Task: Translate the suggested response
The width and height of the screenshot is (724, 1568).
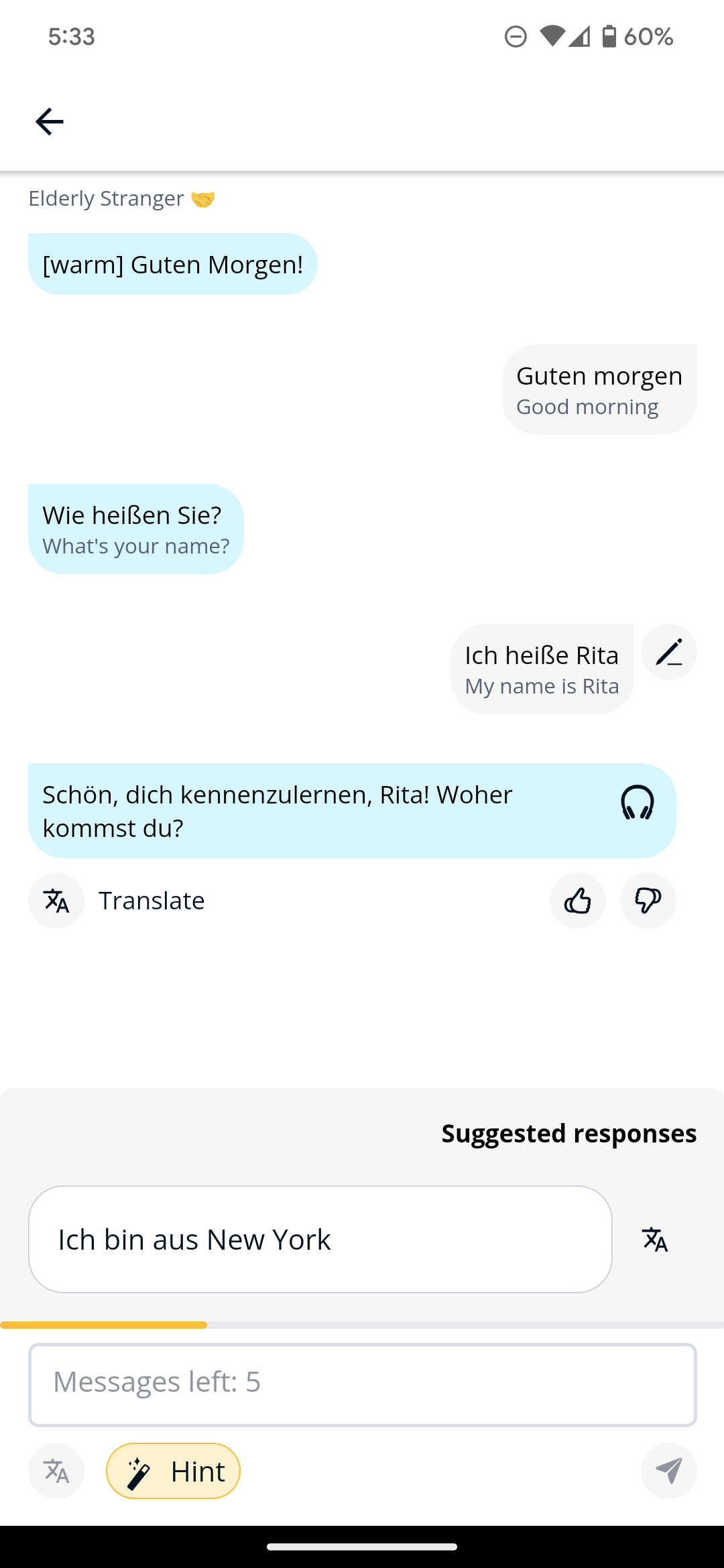Action: pos(655,1239)
